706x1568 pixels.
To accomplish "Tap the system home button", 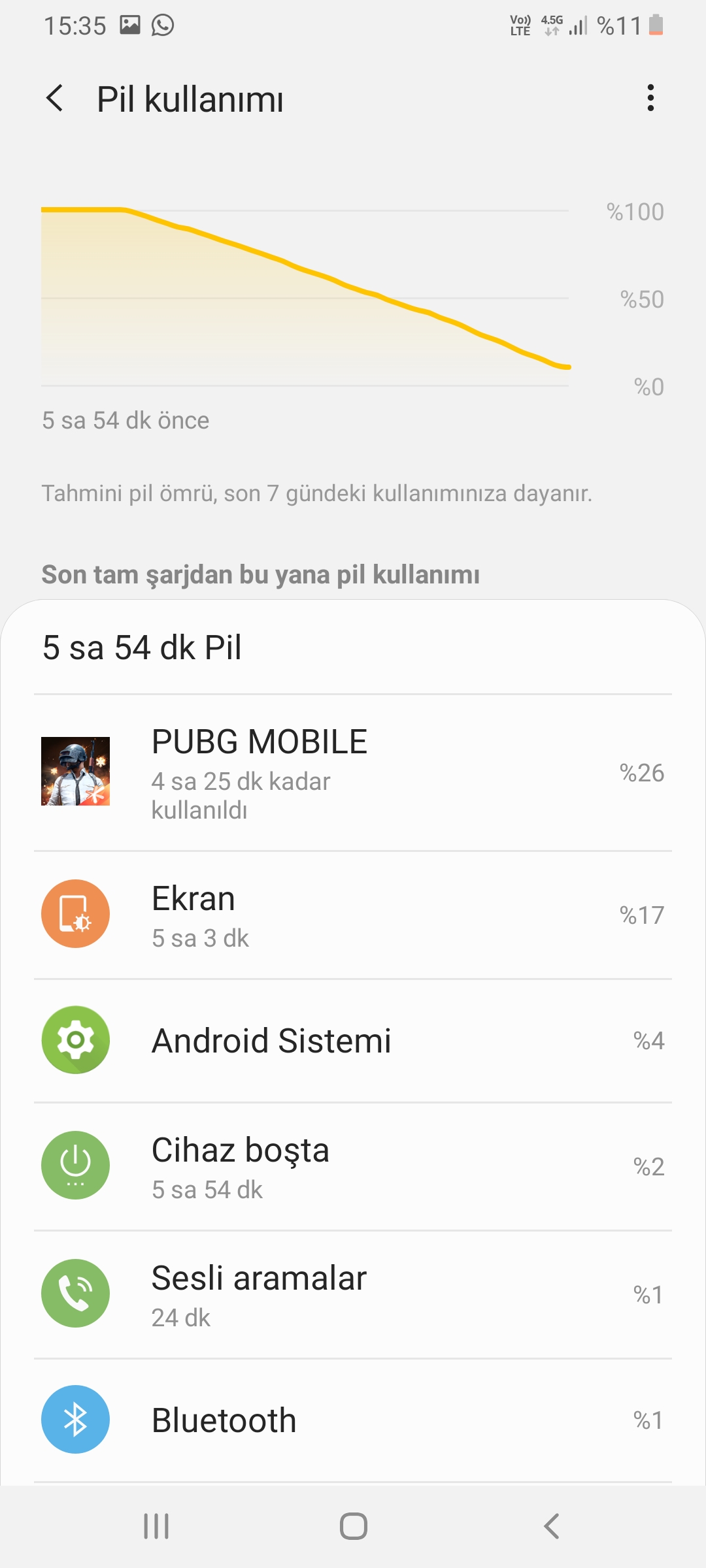I will [353, 1526].
